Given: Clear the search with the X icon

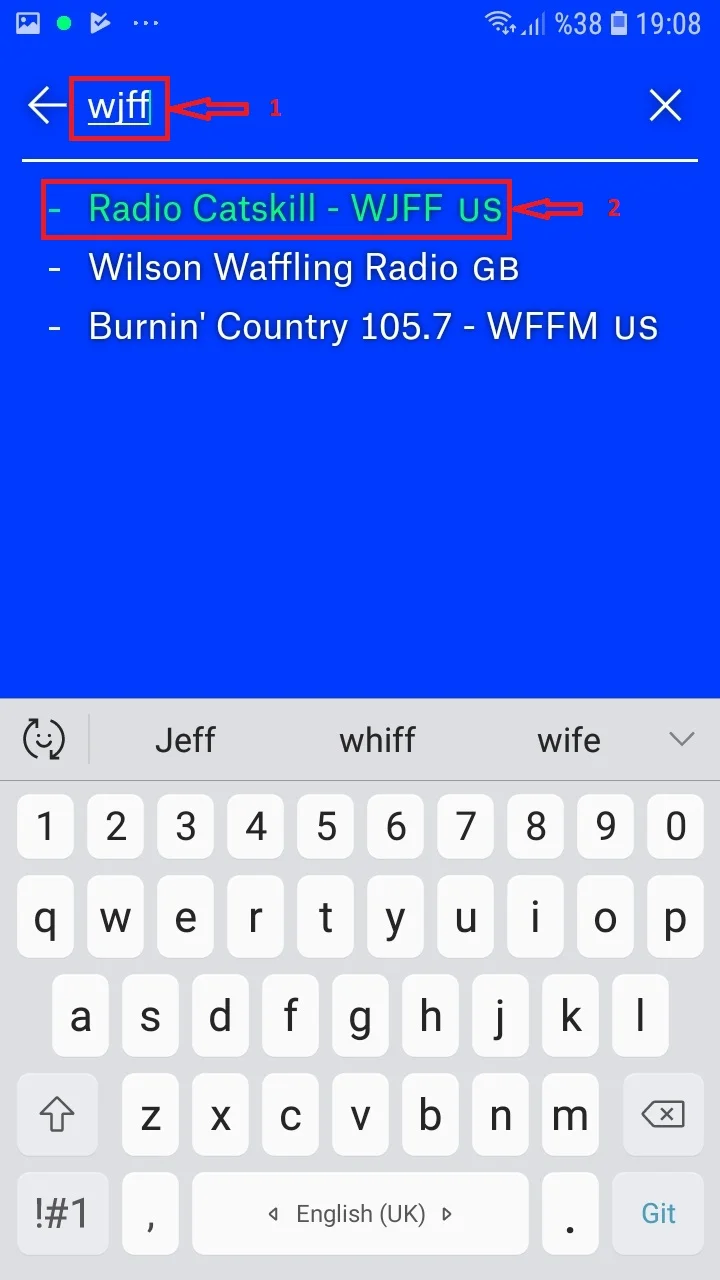Looking at the screenshot, I should tap(665, 105).
